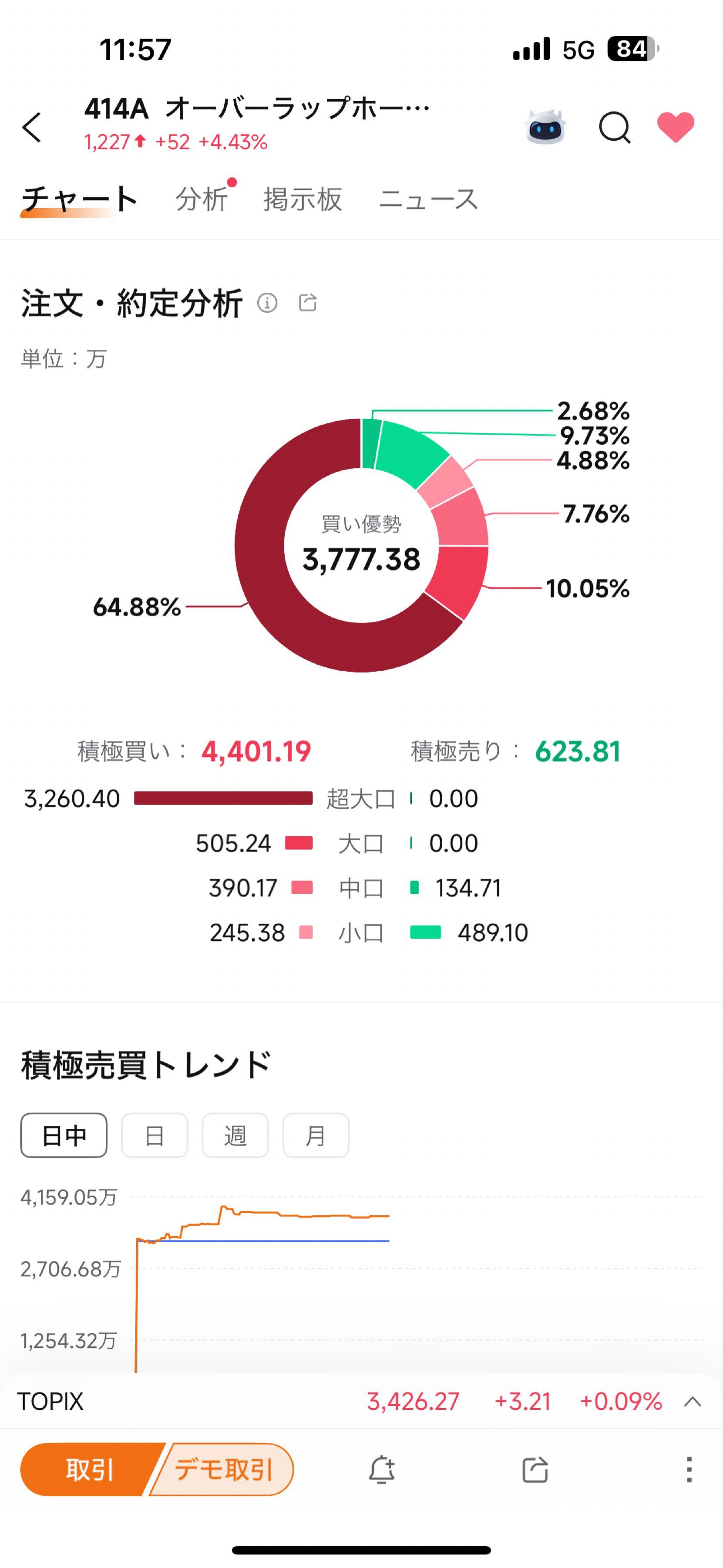Open the AI assistant robot icon
The height and width of the screenshot is (1568, 723).
pyautogui.click(x=546, y=127)
